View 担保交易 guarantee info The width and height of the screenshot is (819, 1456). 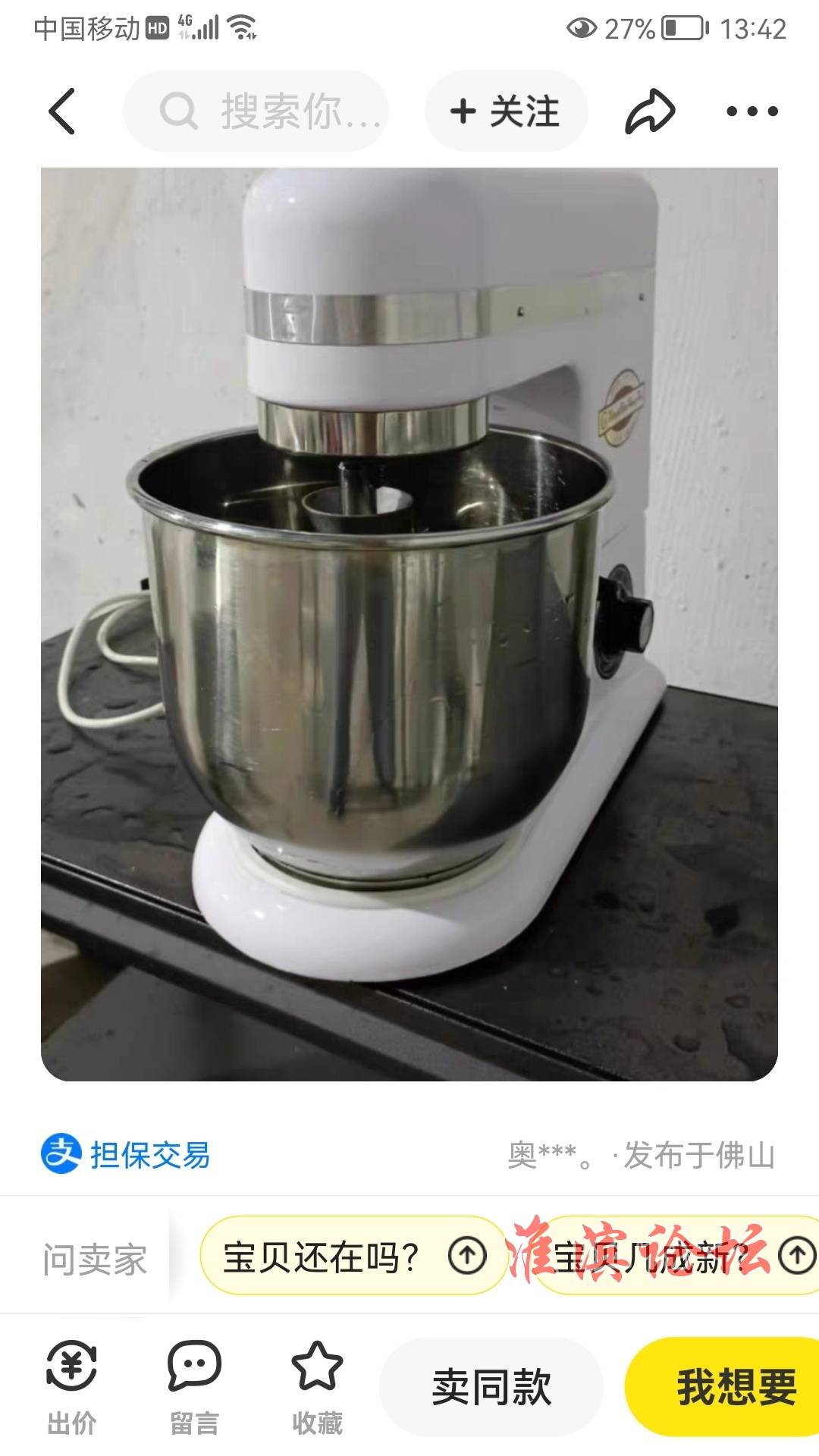(x=126, y=1154)
